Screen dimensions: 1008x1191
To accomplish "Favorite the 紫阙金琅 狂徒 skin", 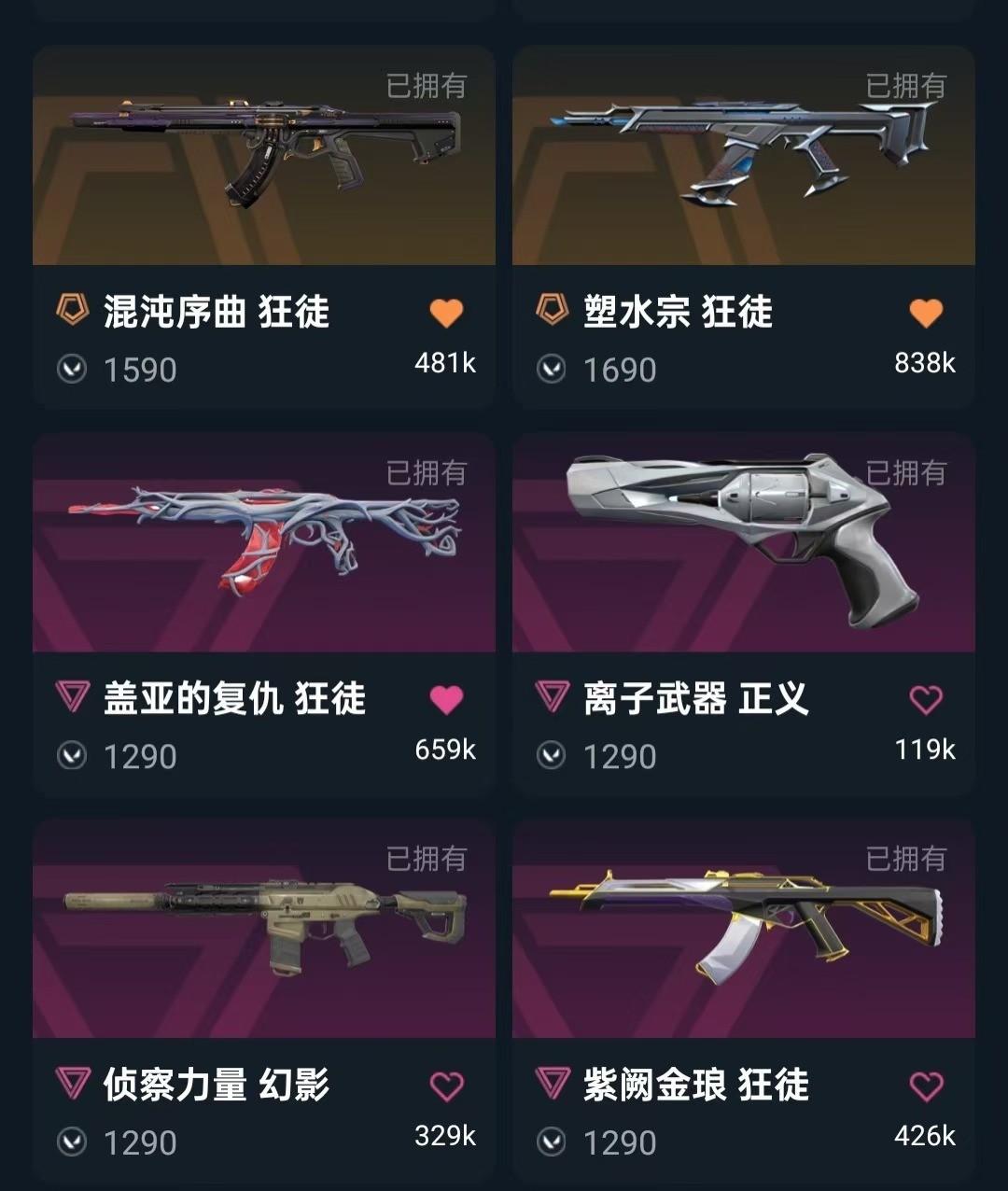I will click(x=926, y=1086).
